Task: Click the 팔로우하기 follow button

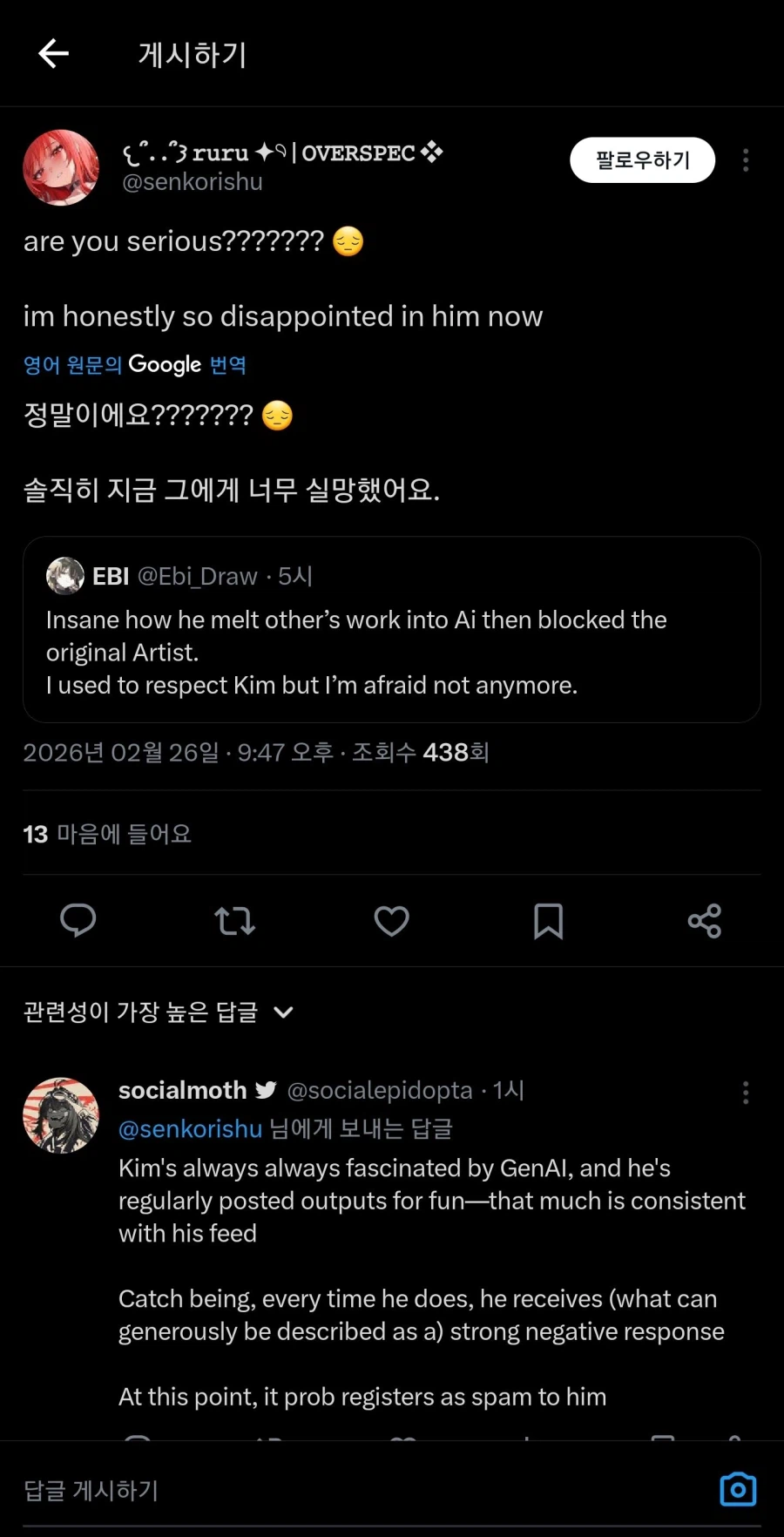Action: [642, 160]
